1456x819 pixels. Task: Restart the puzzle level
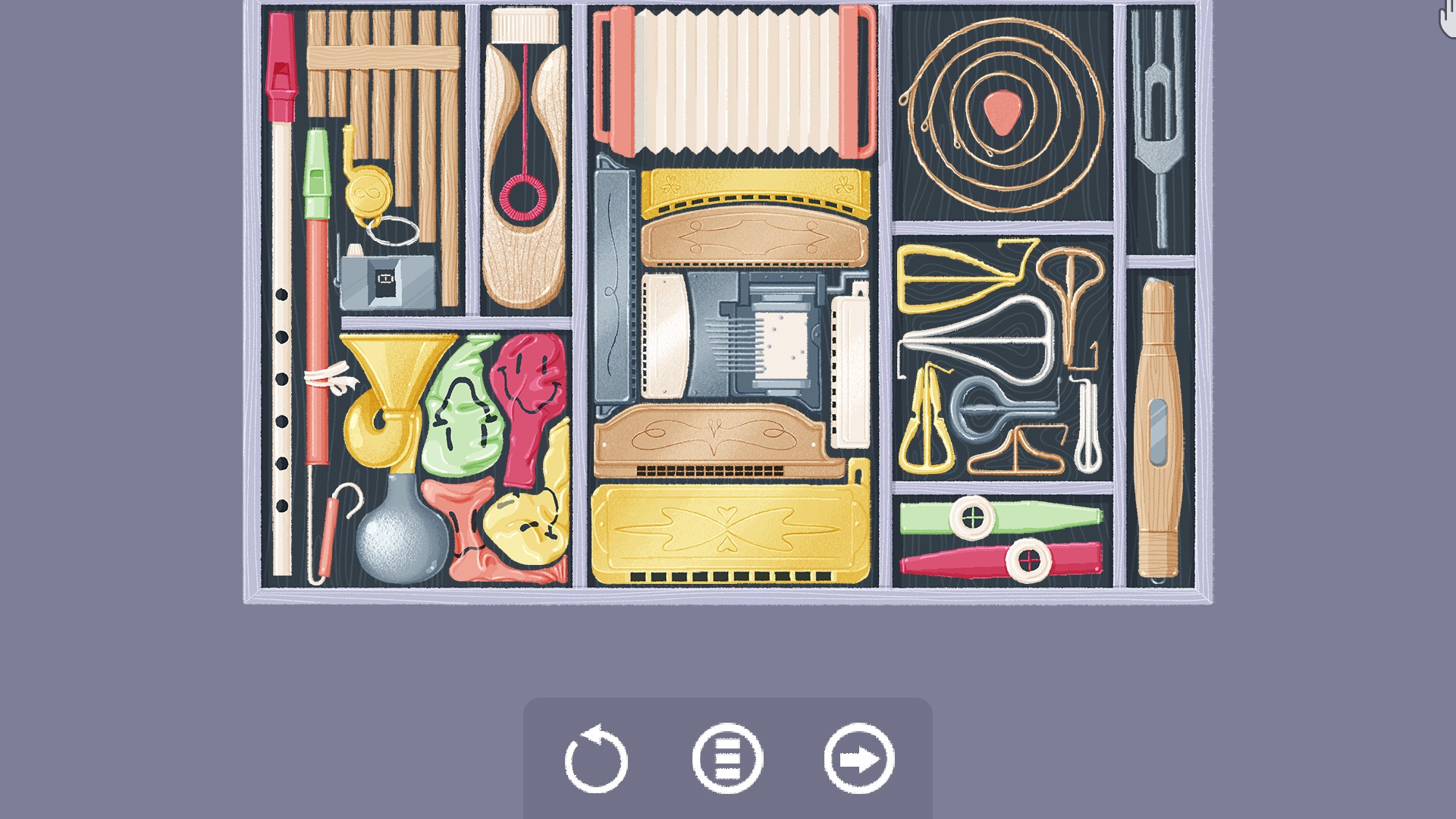click(596, 759)
